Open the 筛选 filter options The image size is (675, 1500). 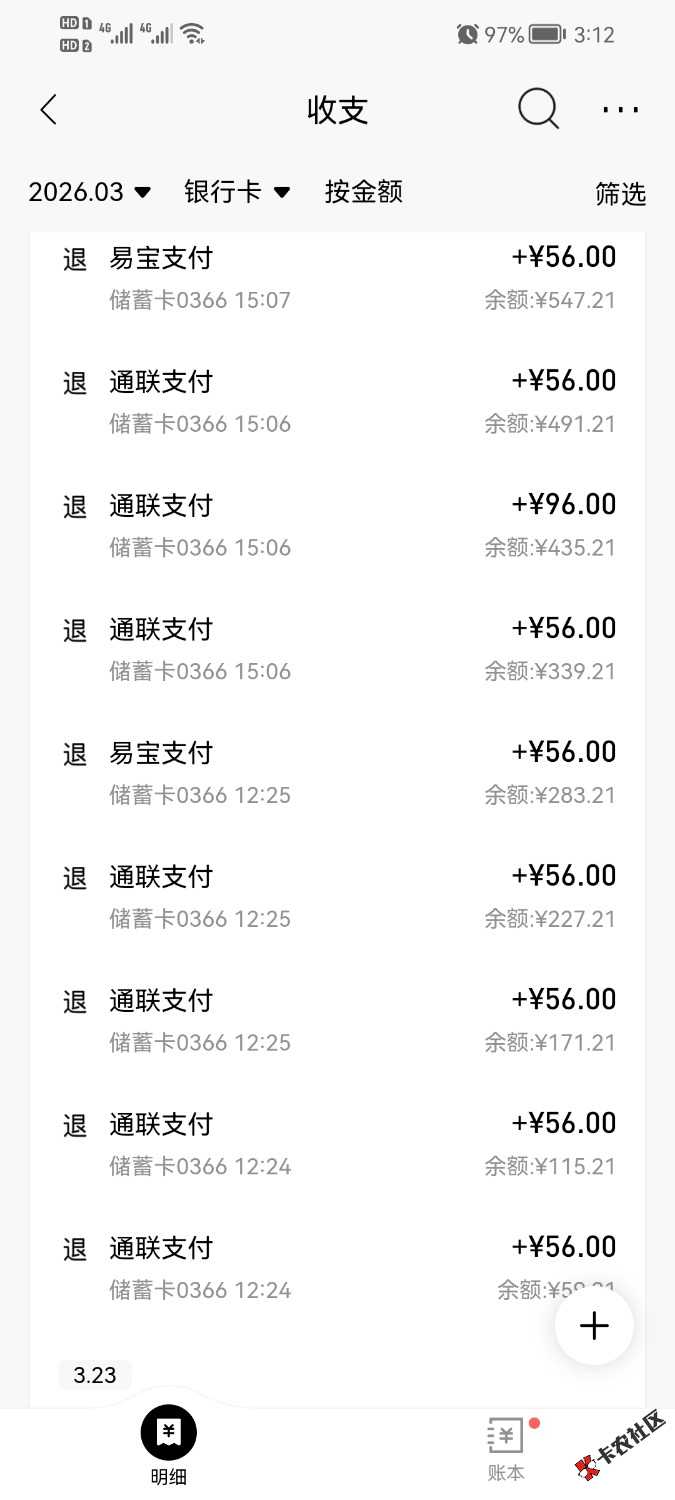point(620,194)
